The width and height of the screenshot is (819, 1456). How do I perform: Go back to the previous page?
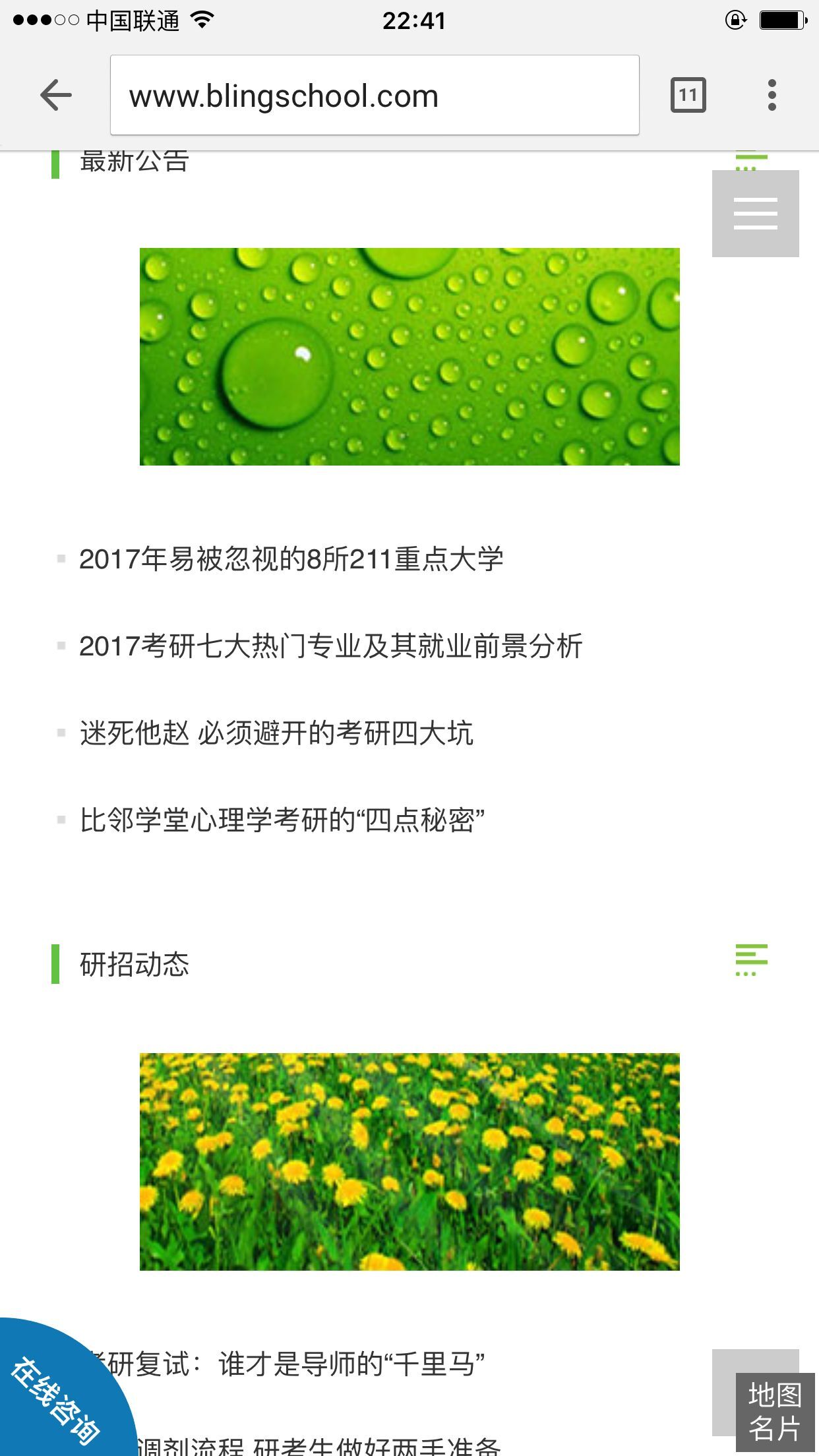[56, 96]
